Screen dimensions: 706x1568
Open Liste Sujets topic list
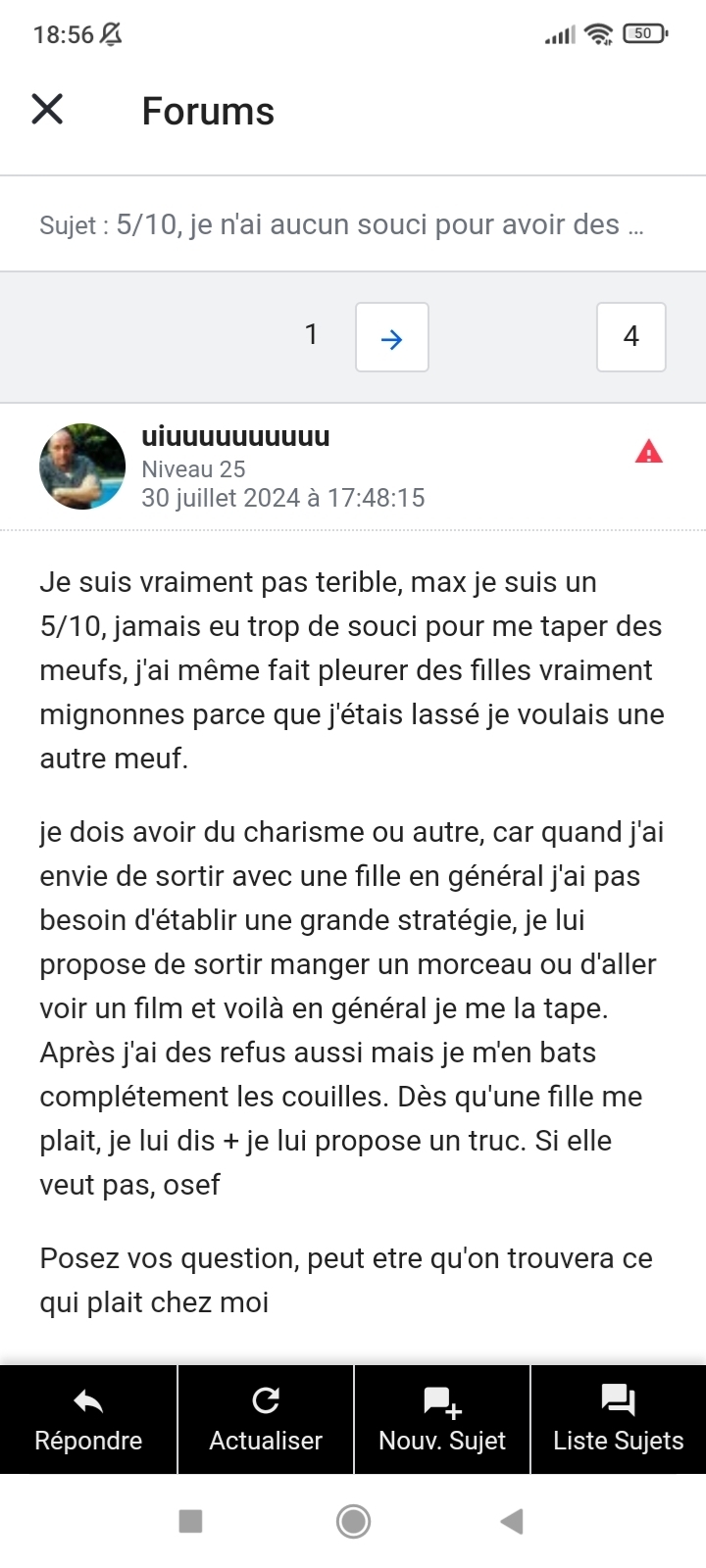(x=619, y=1419)
